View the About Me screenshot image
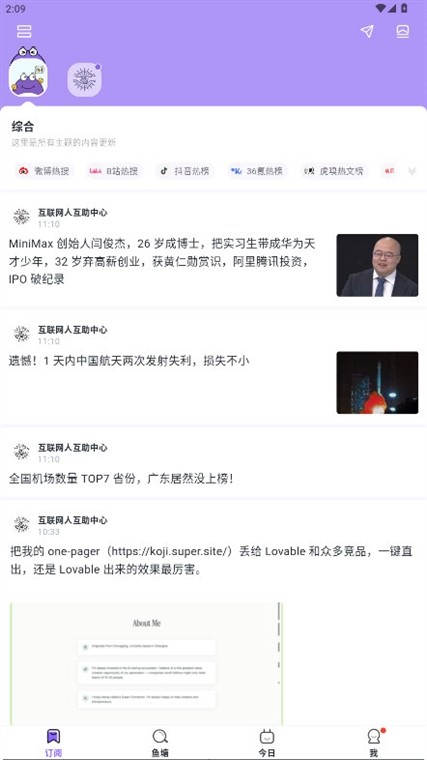Viewport: 427px width, 760px height. click(146, 664)
